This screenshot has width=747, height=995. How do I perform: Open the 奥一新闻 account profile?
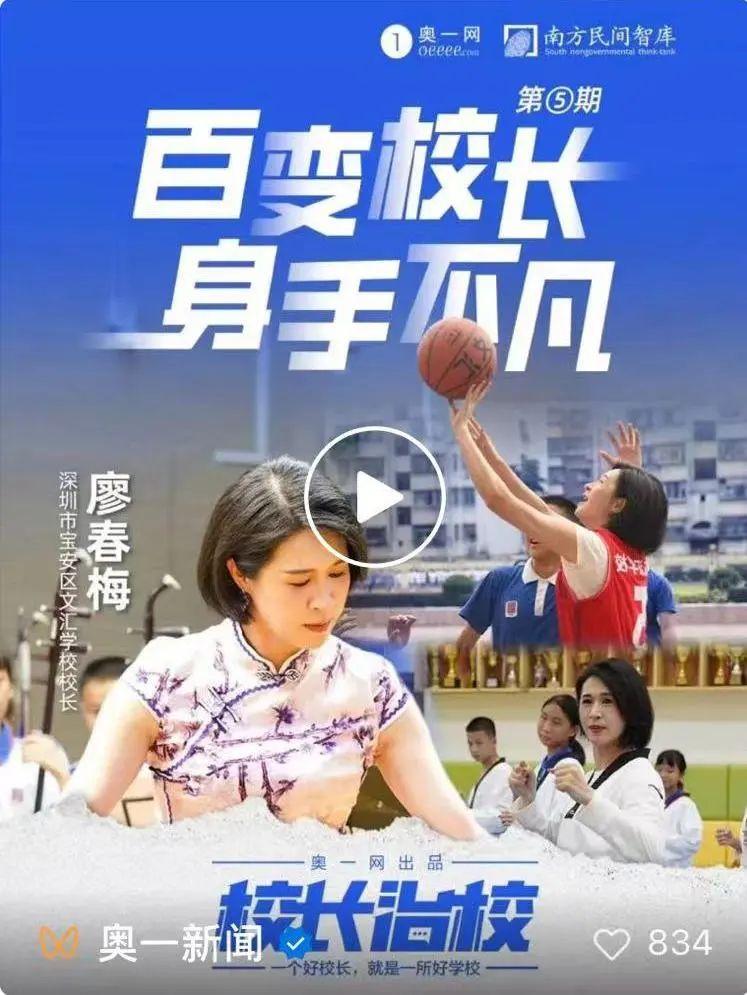(180, 943)
